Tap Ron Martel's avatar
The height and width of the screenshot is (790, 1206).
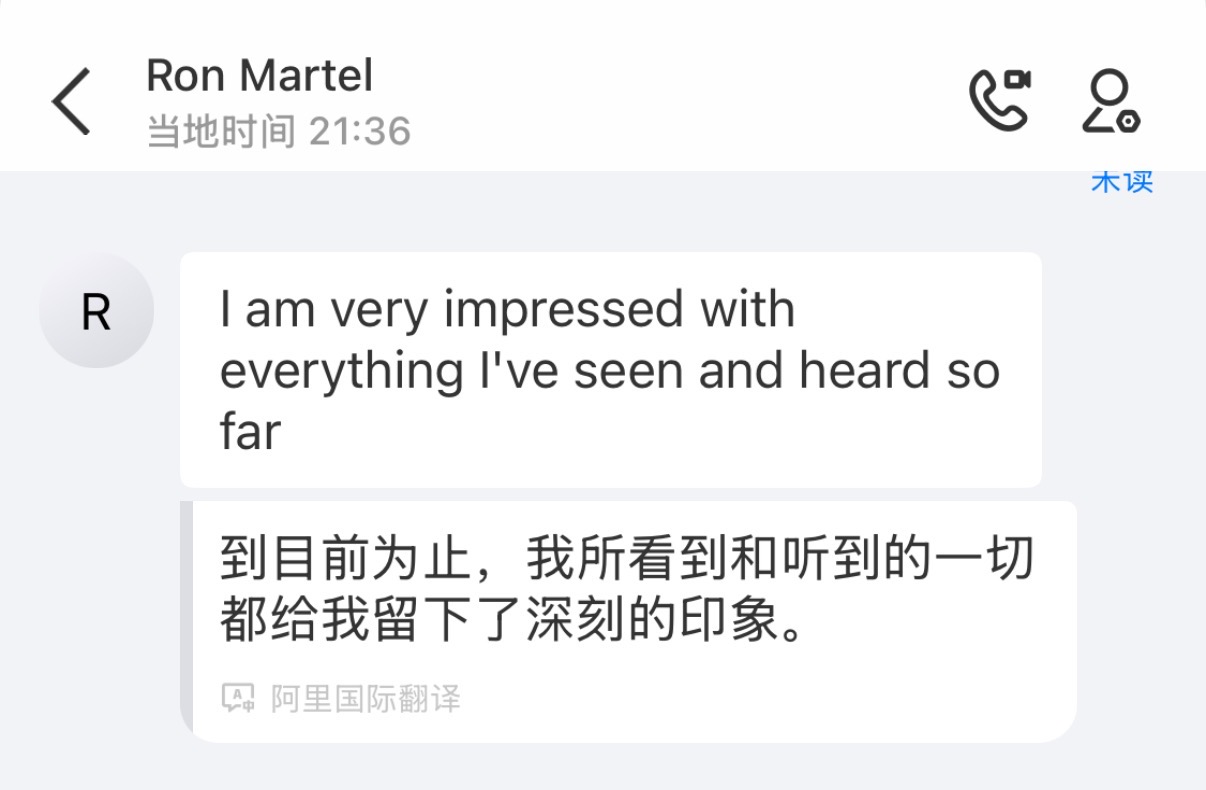[x=96, y=312]
